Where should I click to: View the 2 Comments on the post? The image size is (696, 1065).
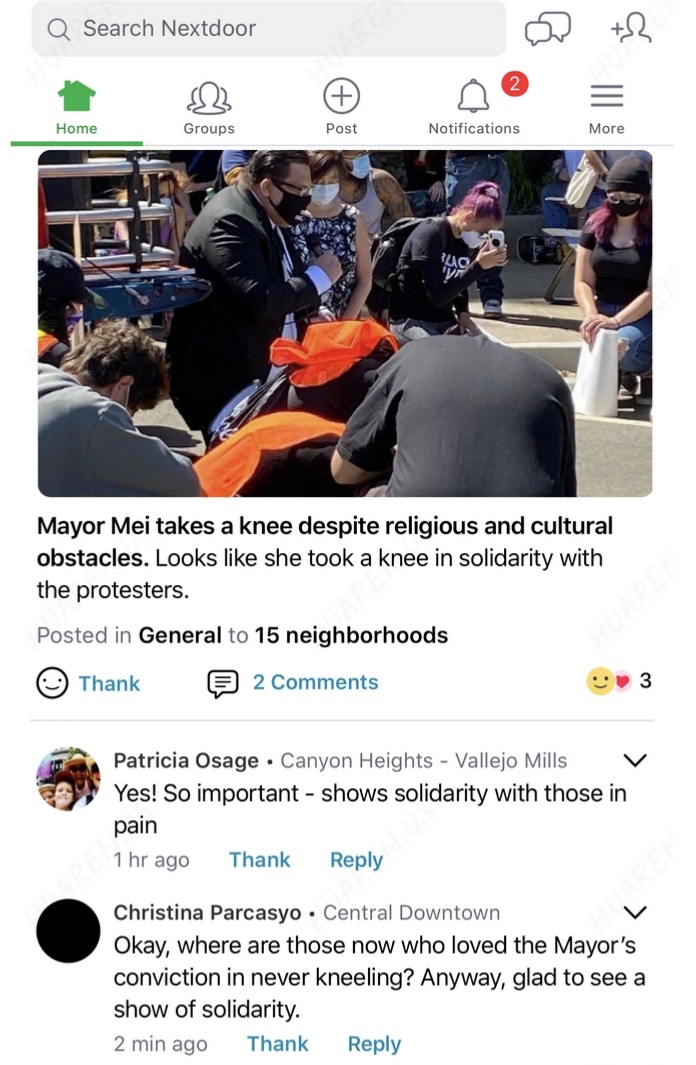tap(293, 682)
